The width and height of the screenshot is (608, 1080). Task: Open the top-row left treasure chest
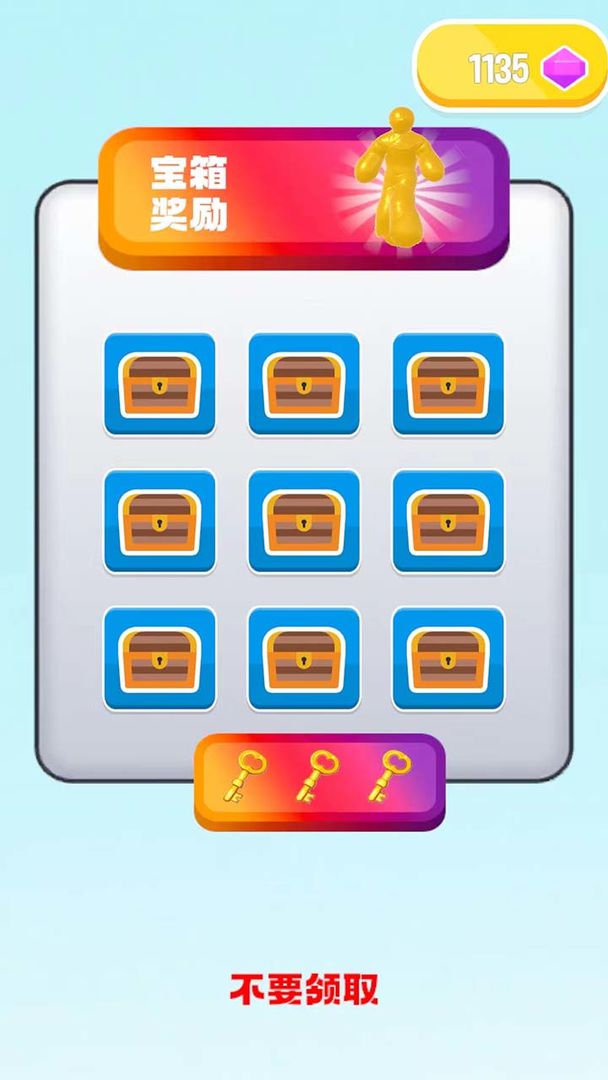160,385
